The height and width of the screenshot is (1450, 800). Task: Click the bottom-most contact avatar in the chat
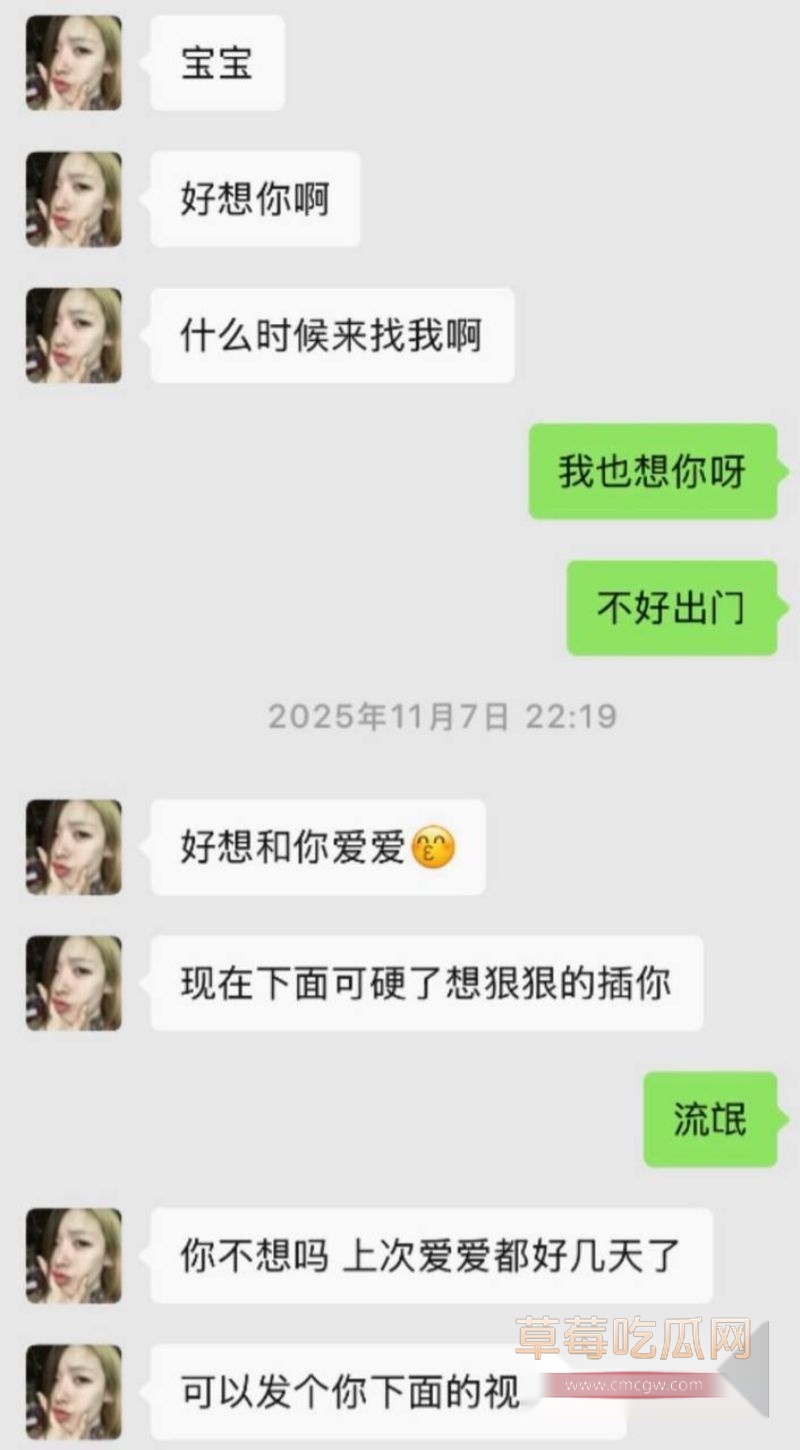coord(72,1392)
